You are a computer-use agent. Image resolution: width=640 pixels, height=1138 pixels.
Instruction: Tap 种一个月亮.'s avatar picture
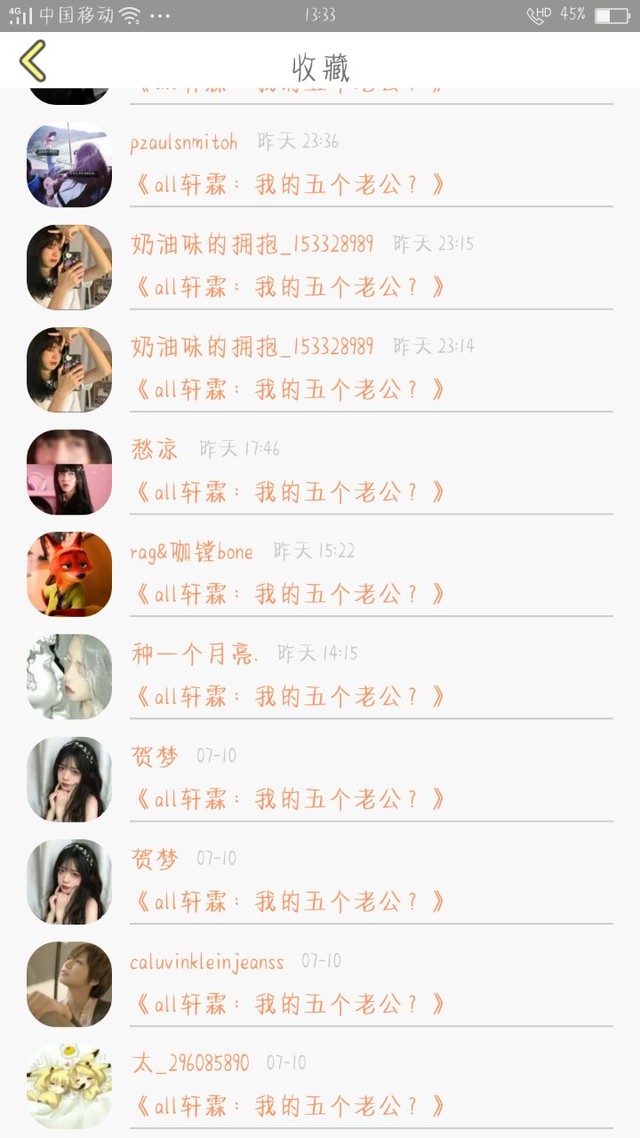[69, 677]
